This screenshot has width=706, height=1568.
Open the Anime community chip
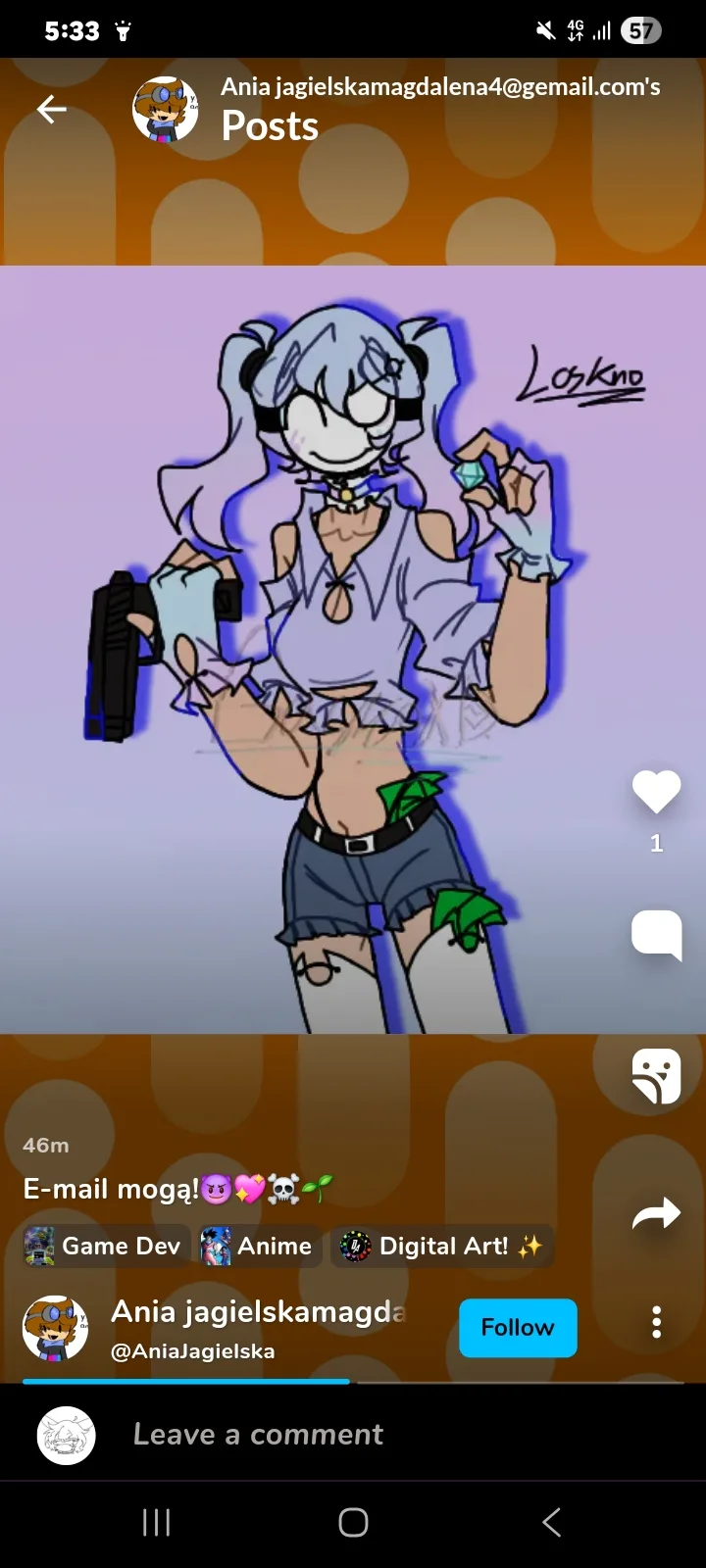pos(260,1247)
